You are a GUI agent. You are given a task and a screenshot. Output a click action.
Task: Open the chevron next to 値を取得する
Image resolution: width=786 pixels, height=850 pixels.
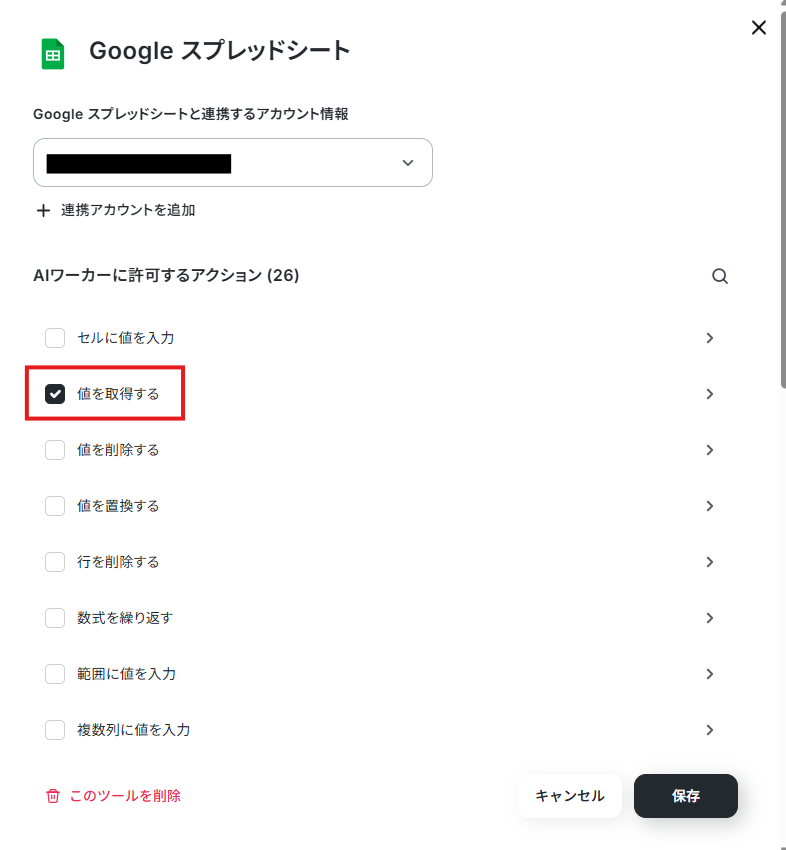tap(710, 394)
